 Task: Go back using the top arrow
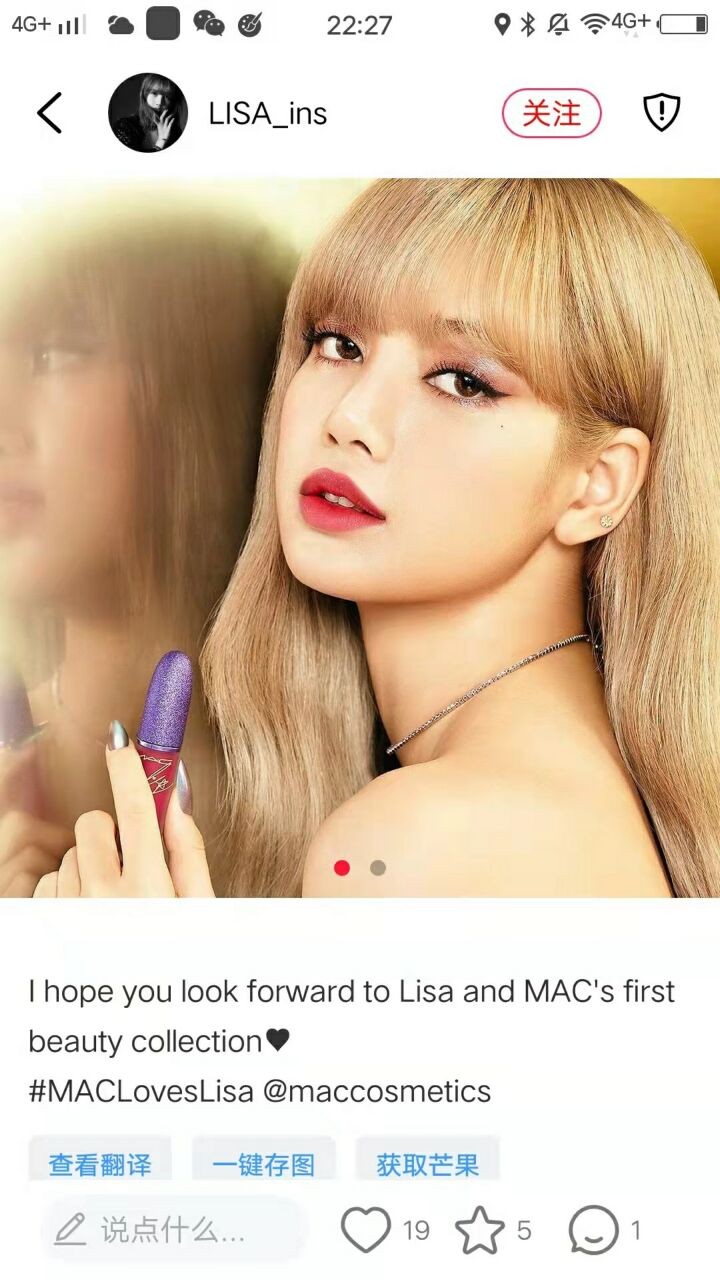pos(49,113)
